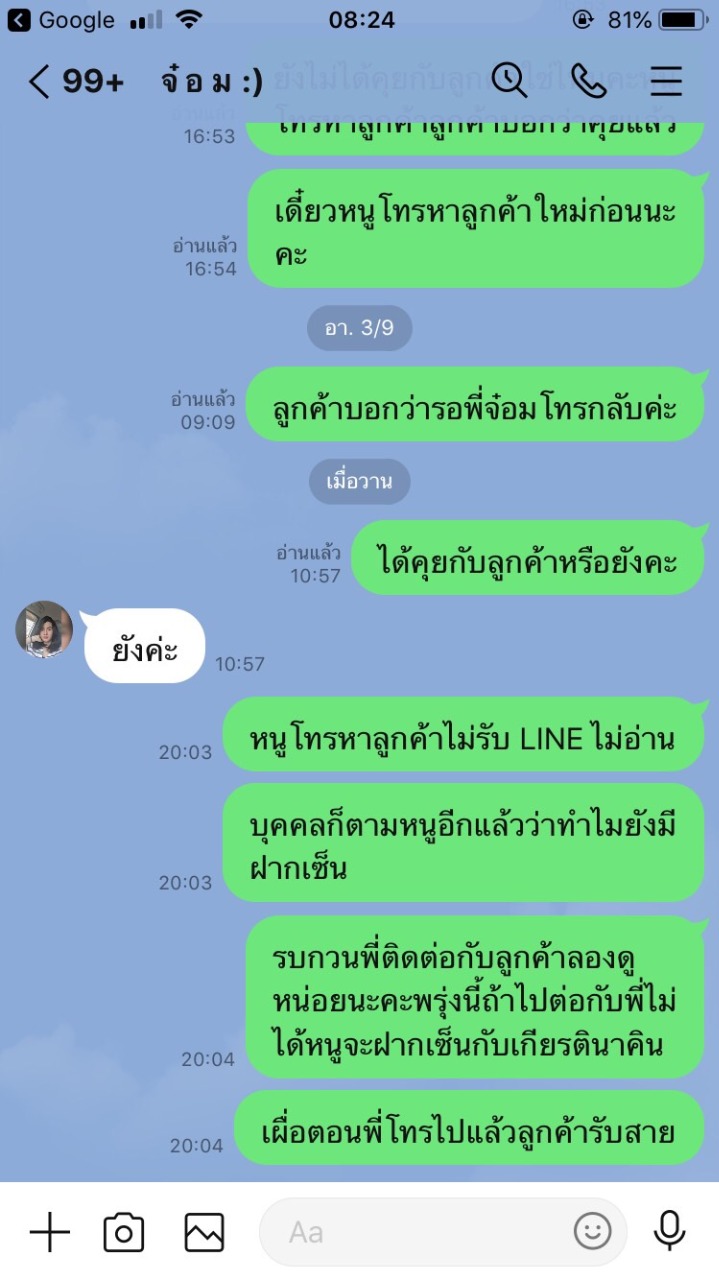Open the chat menu options
Image resolution: width=719 pixels, height=1280 pixels.
[666, 81]
